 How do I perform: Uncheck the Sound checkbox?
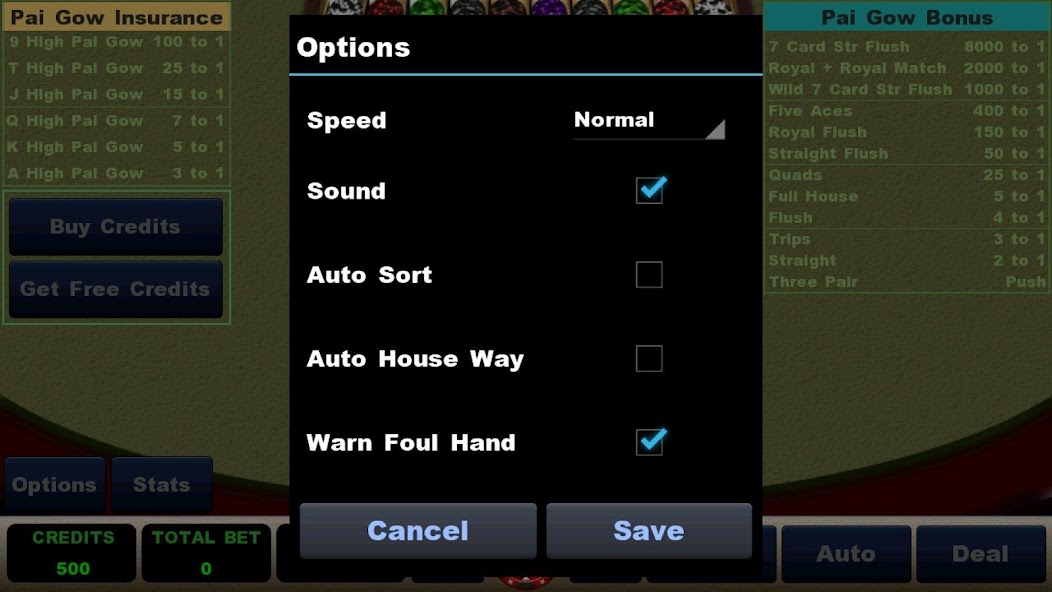click(x=649, y=190)
